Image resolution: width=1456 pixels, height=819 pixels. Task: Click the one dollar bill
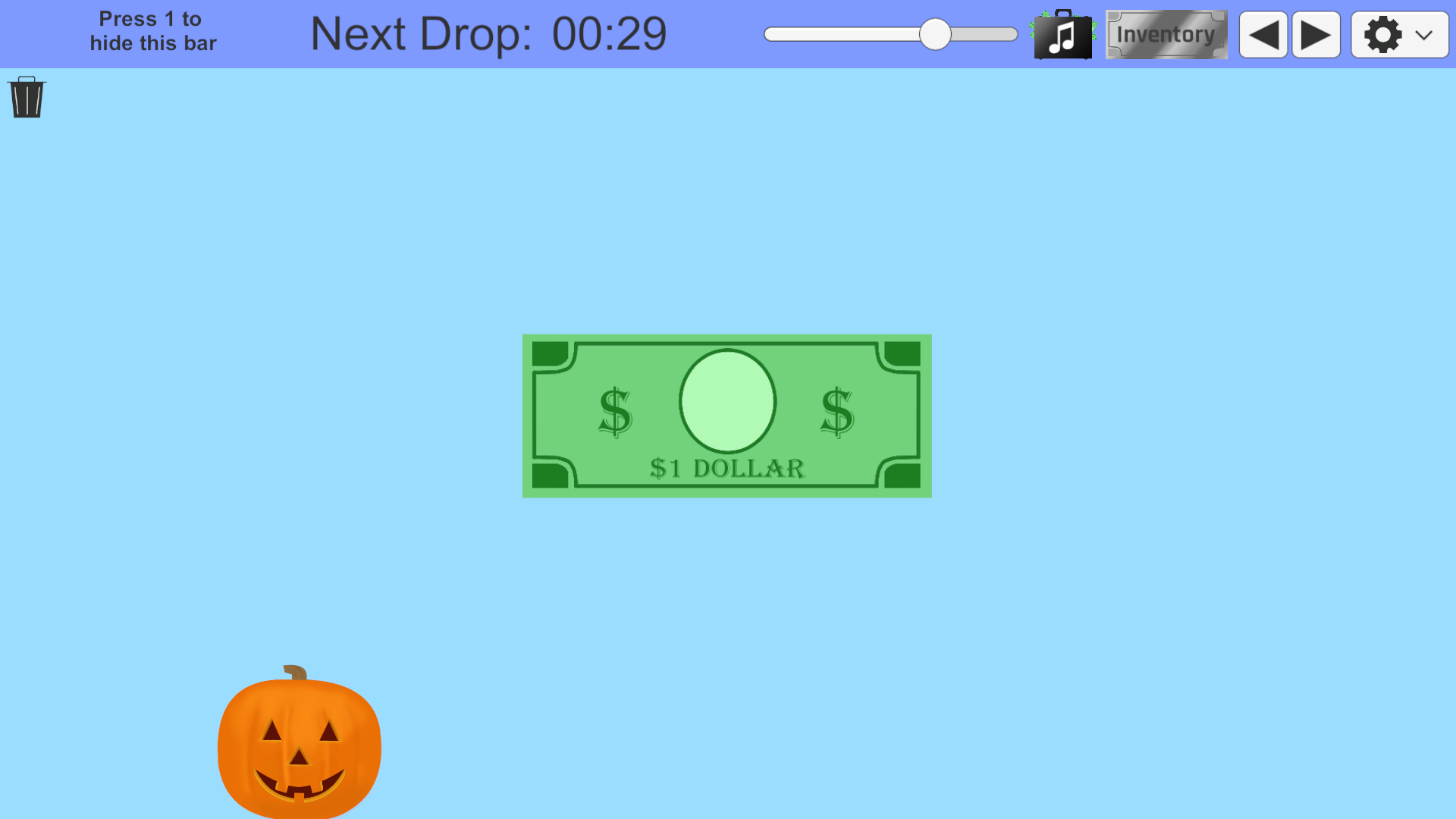tap(726, 416)
